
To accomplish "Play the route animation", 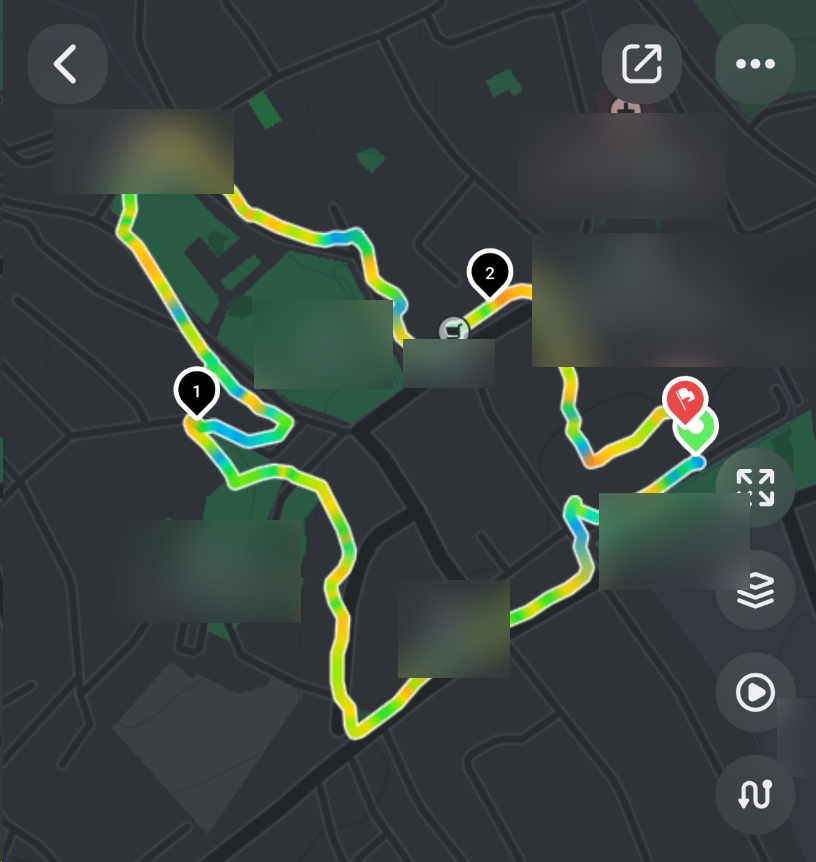I will [x=755, y=692].
